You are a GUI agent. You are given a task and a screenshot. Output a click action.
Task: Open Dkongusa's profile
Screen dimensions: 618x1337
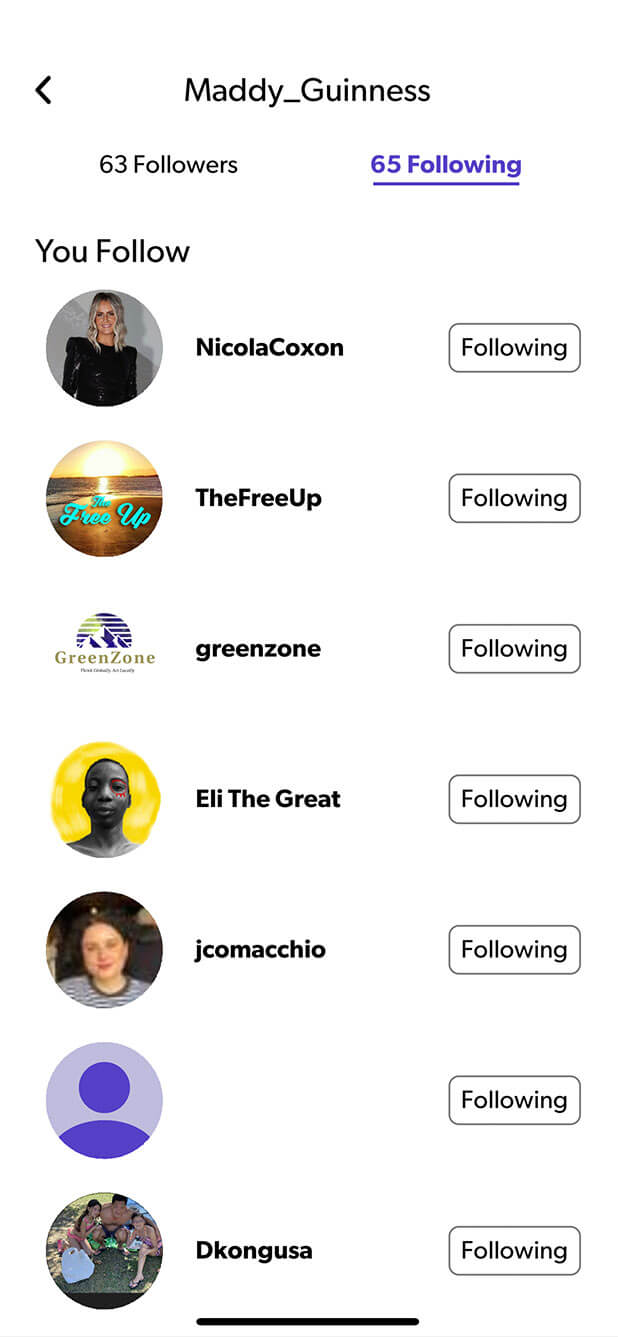click(254, 1251)
